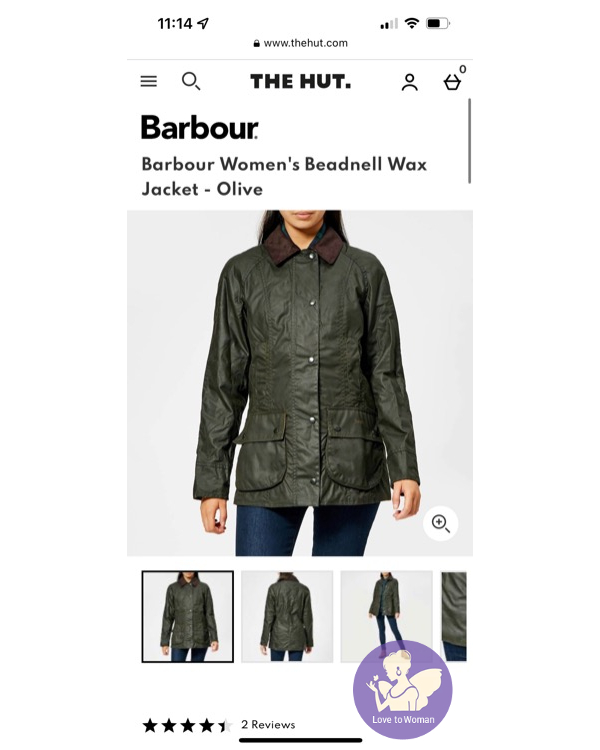
Task: Open the 2 Reviews link
Action: pos(267,724)
